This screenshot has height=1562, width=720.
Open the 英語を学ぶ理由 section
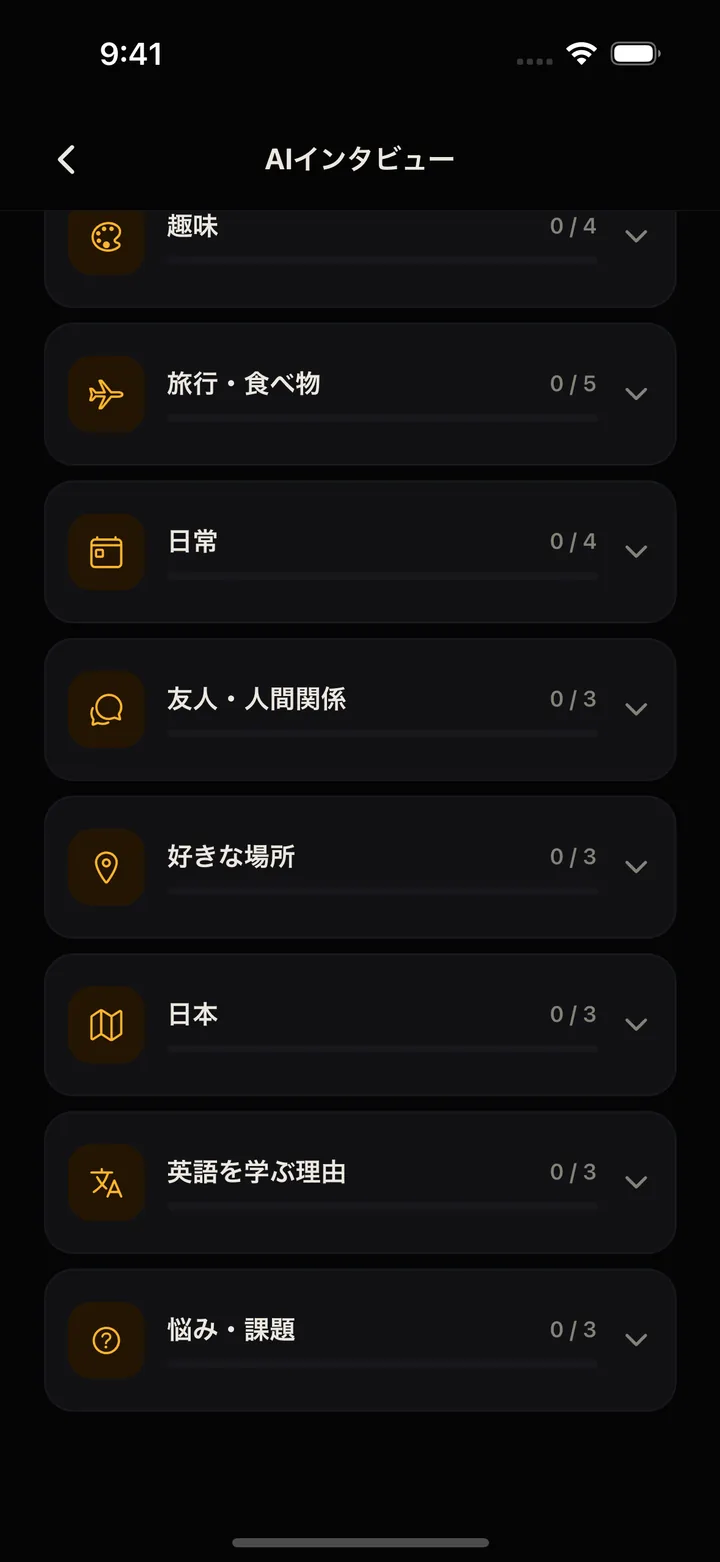click(x=360, y=1182)
